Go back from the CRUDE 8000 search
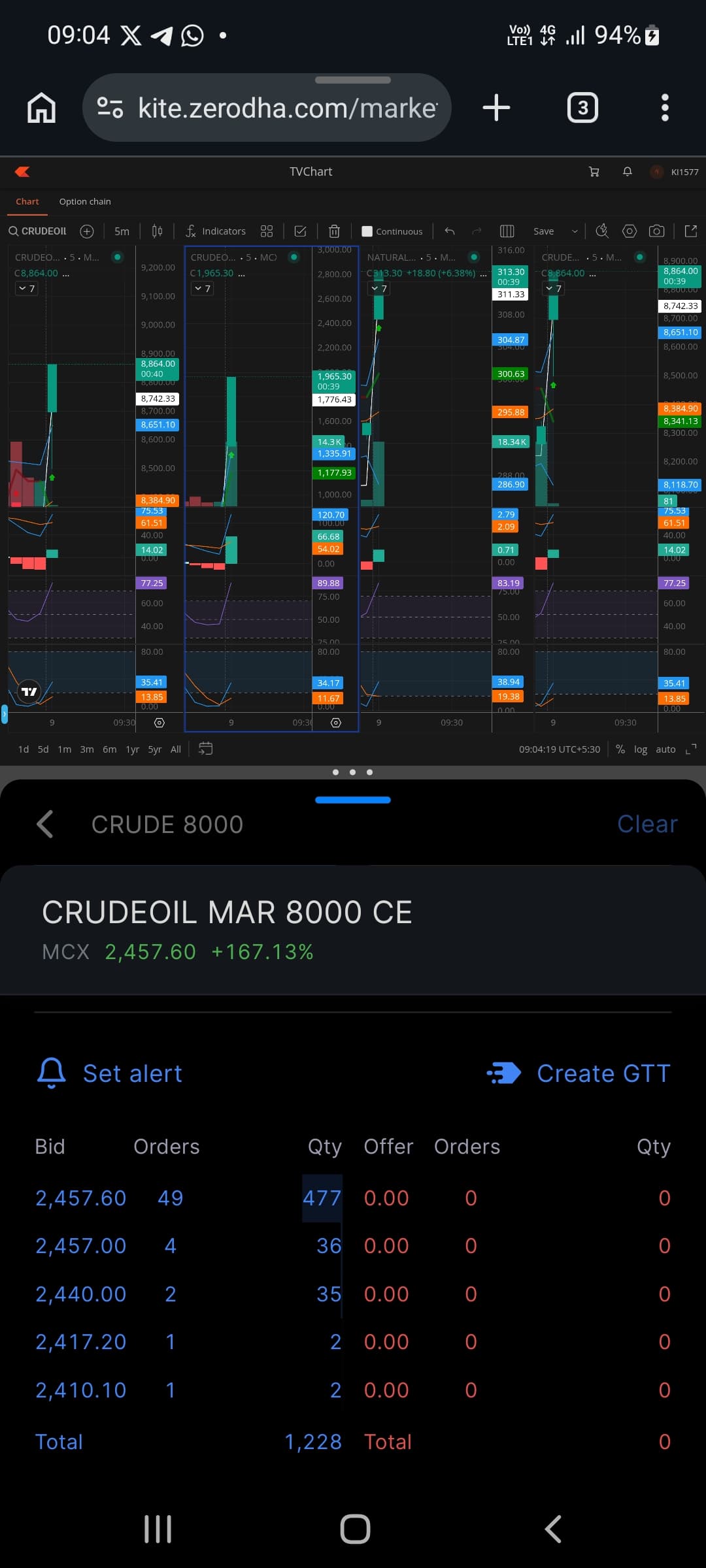The height and width of the screenshot is (1568, 706). [44, 825]
